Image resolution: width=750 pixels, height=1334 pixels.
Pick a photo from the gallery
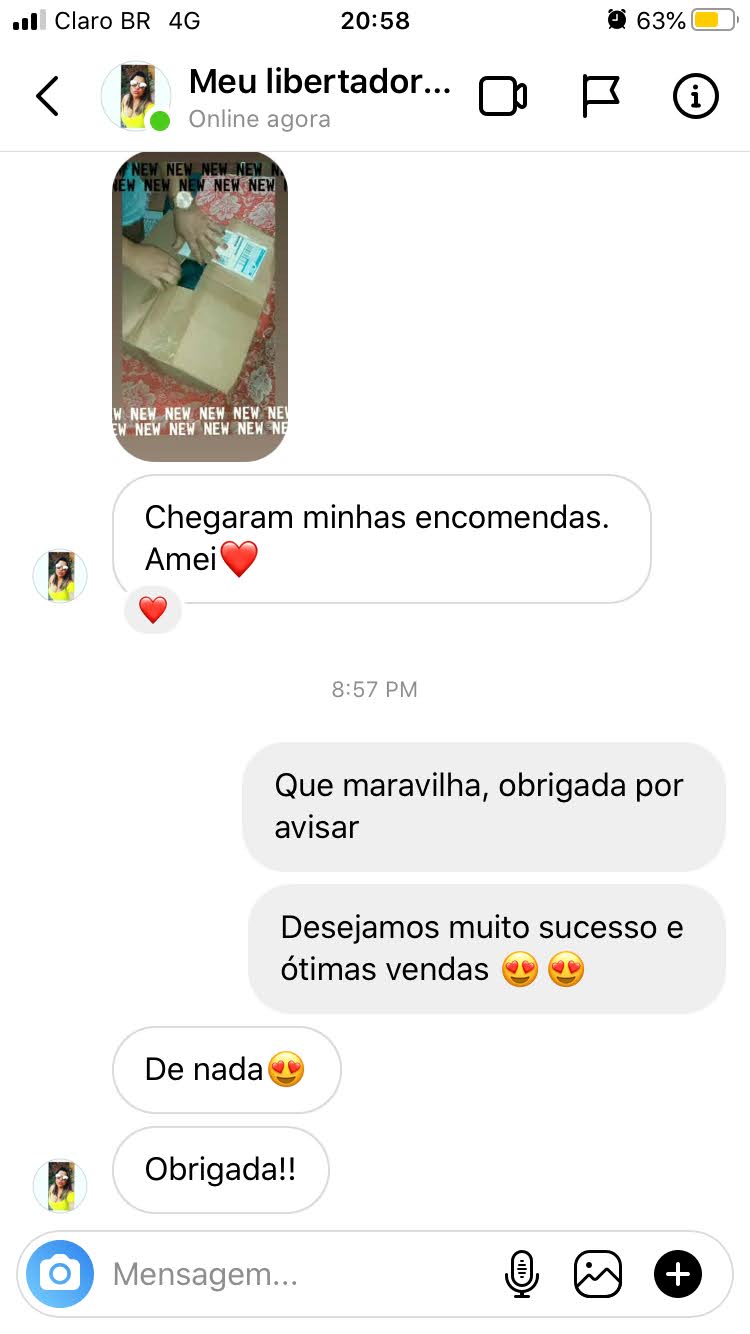pos(598,1274)
